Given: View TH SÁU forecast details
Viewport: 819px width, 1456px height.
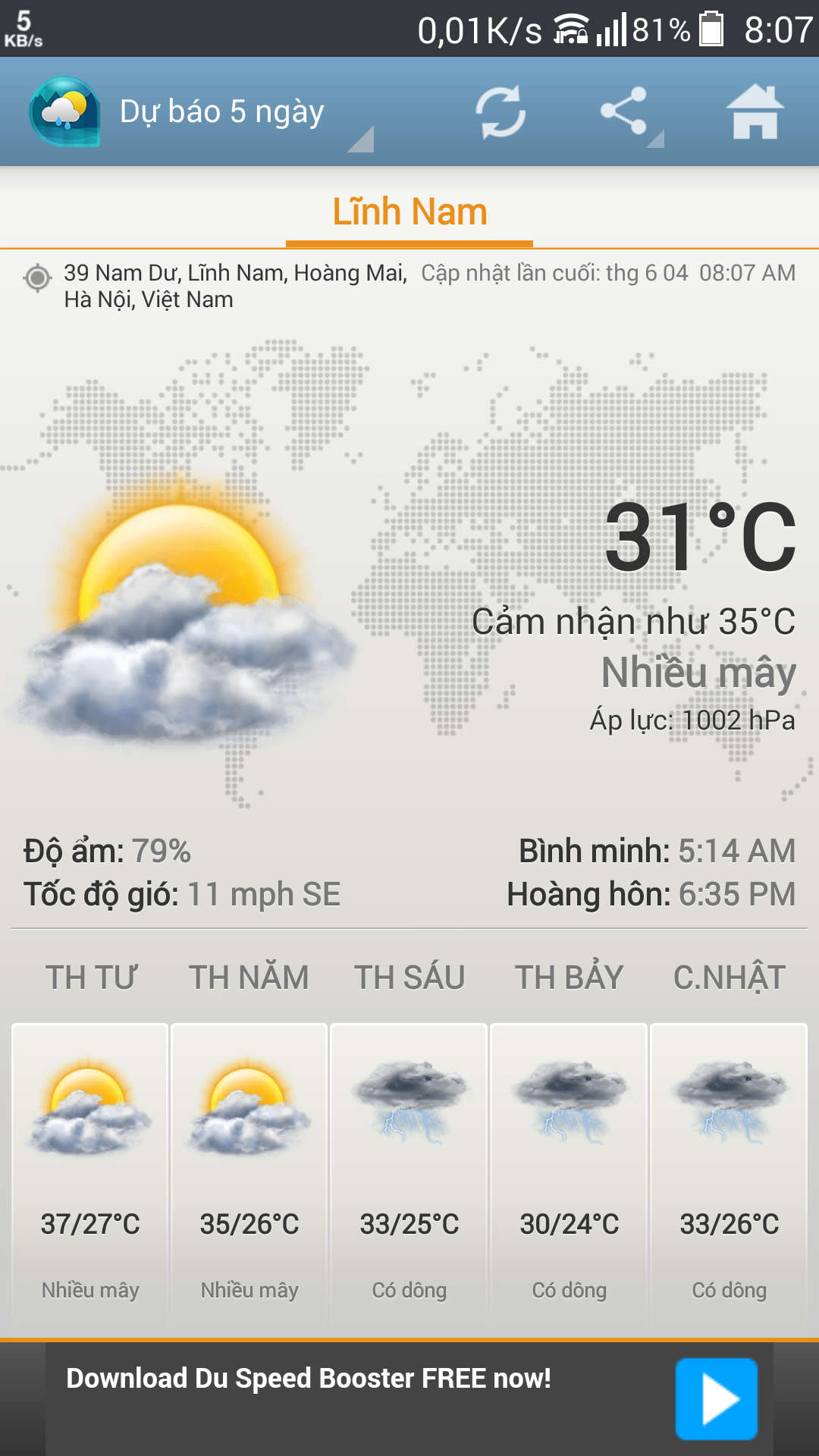Looking at the screenshot, I should tap(409, 1175).
